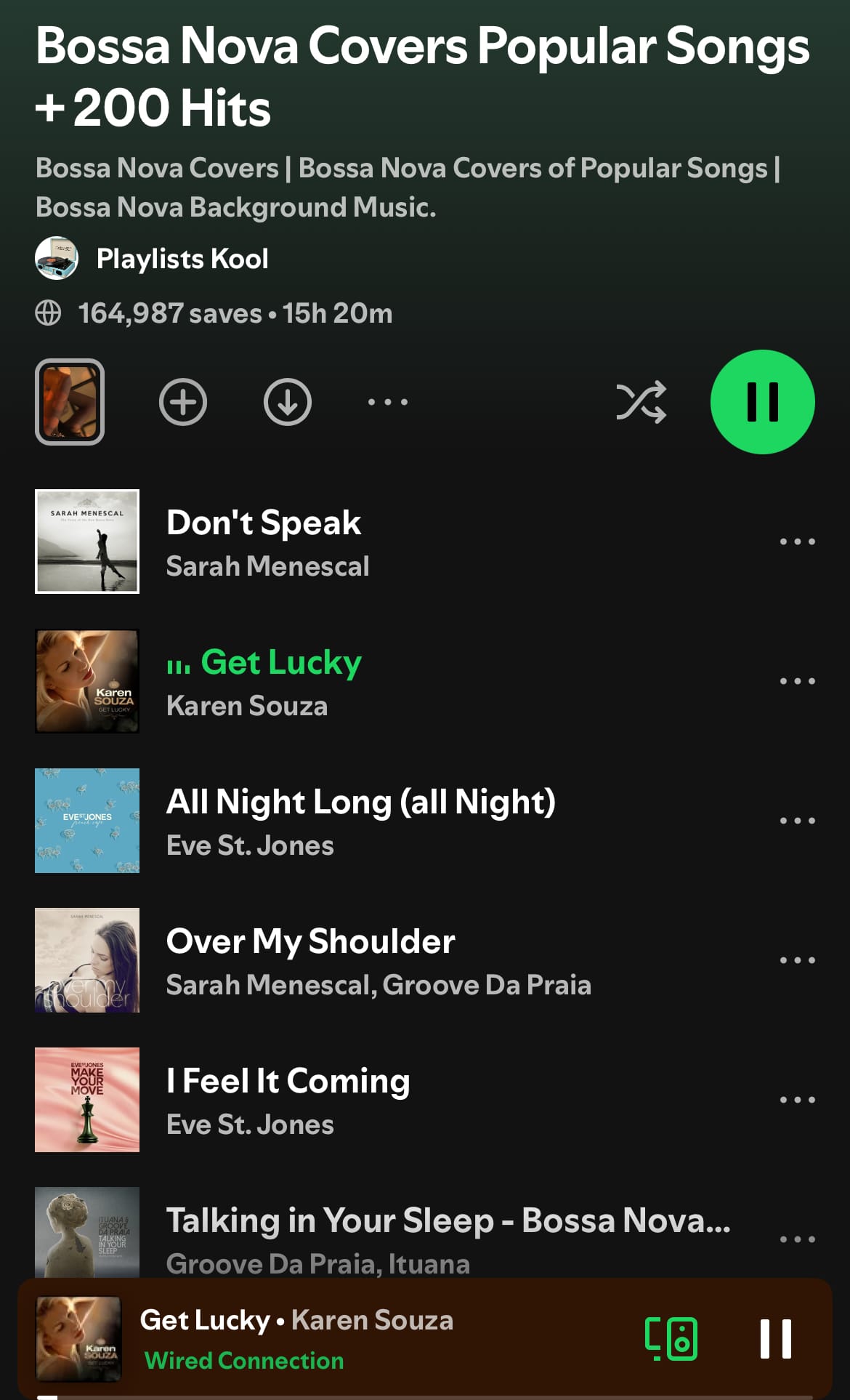This screenshot has width=850, height=1400.
Task: Open the playlist preview thumbnail
Action: [x=70, y=402]
